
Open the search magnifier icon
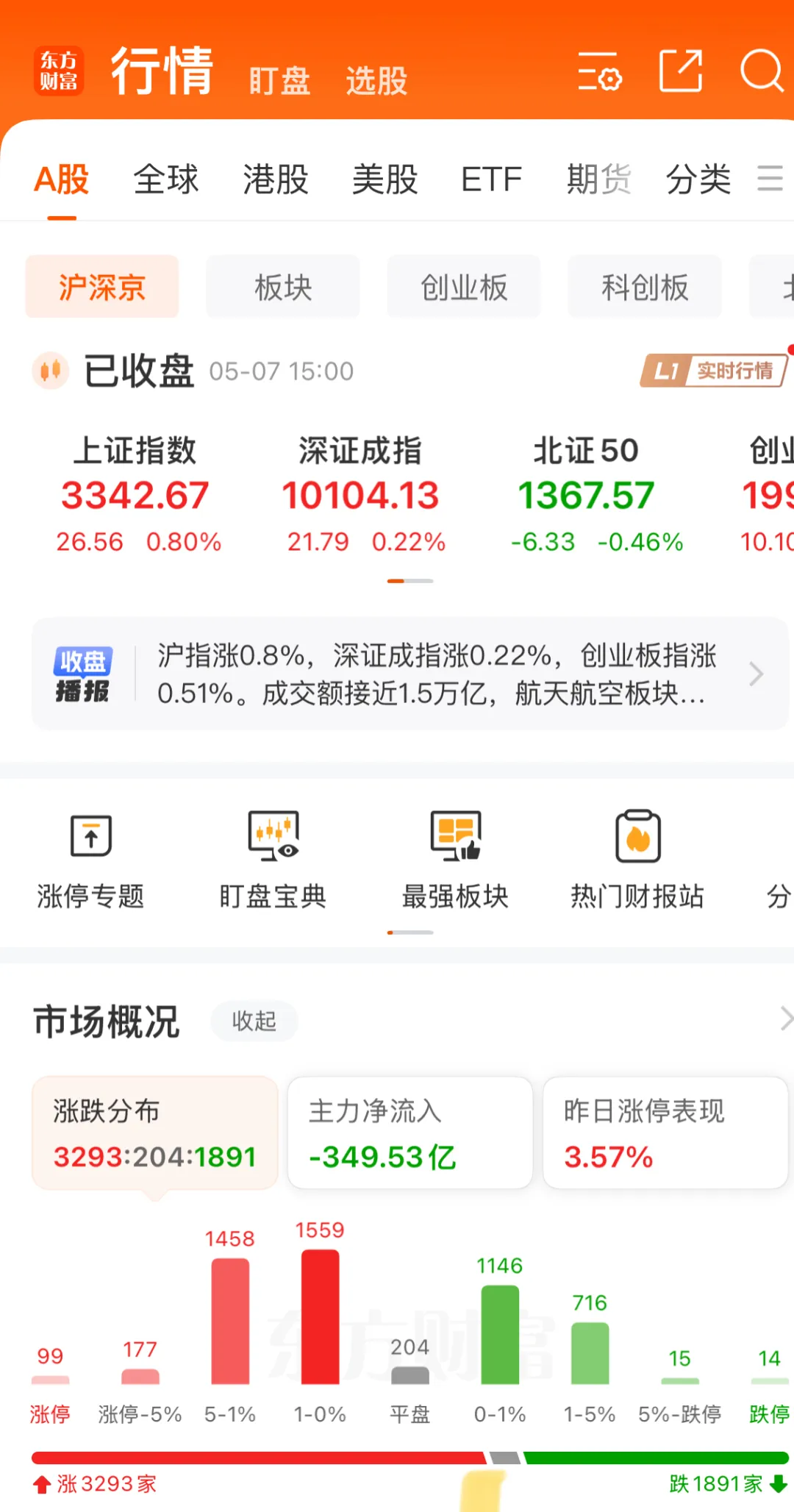(761, 71)
